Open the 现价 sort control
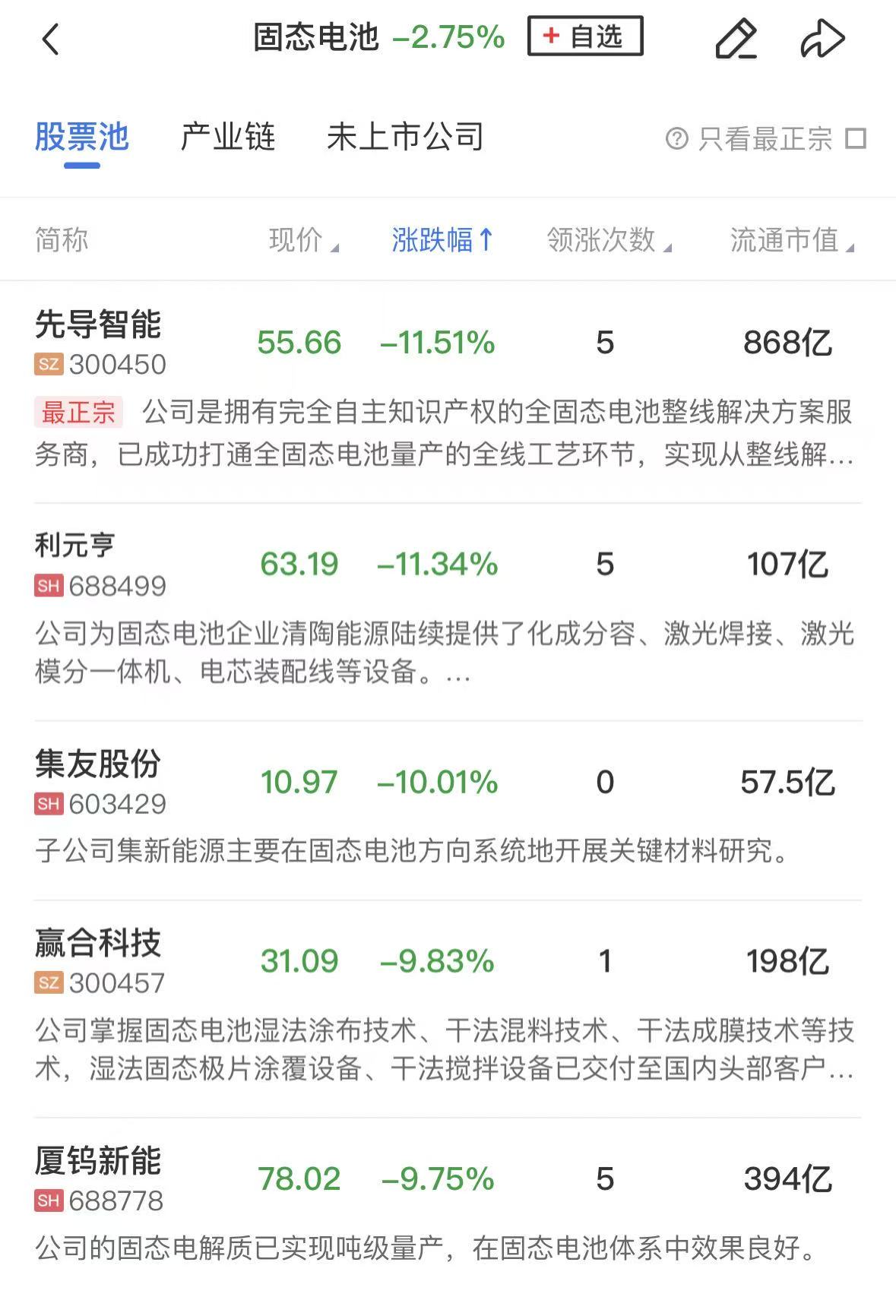This screenshot has width=896, height=1316. 303,239
